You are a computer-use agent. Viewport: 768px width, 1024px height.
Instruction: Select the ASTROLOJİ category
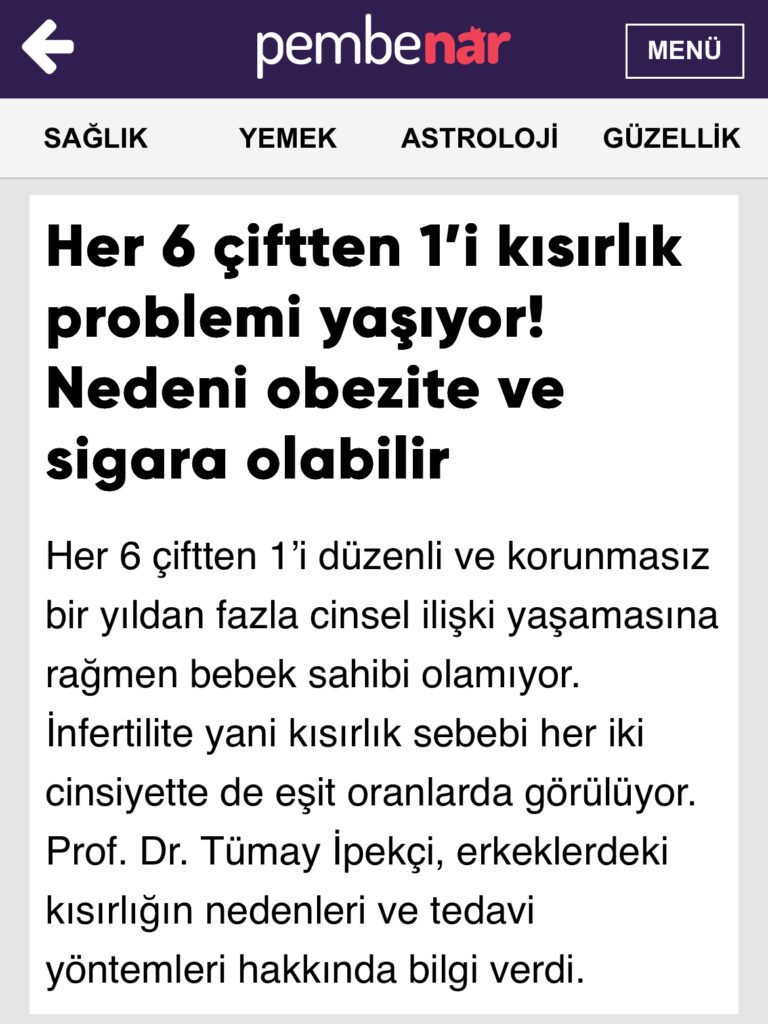click(479, 138)
